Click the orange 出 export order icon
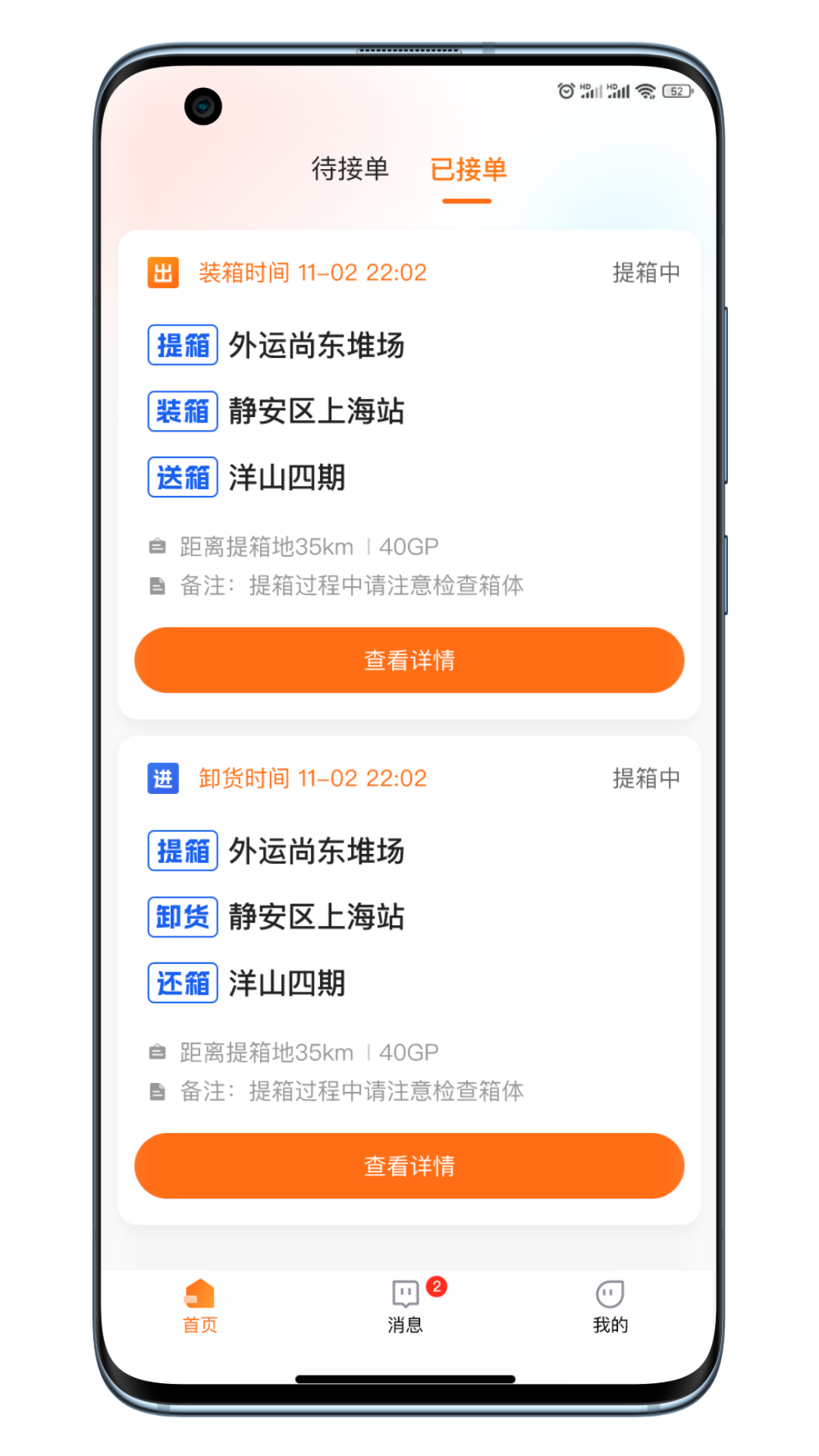 click(162, 272)
